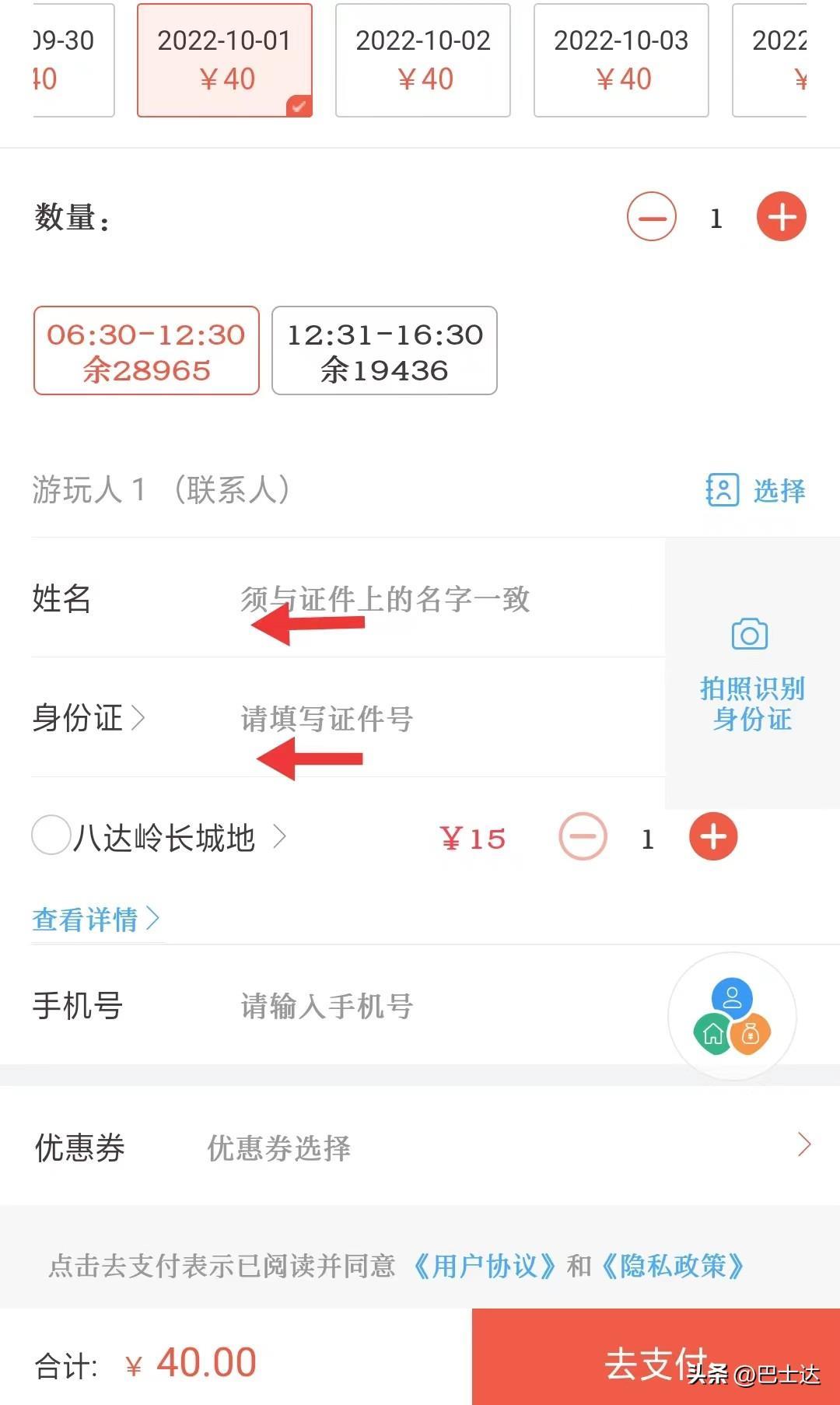Fill in the ID number field
This screenshot has height=1405, width=840.
tap(436, 719)
